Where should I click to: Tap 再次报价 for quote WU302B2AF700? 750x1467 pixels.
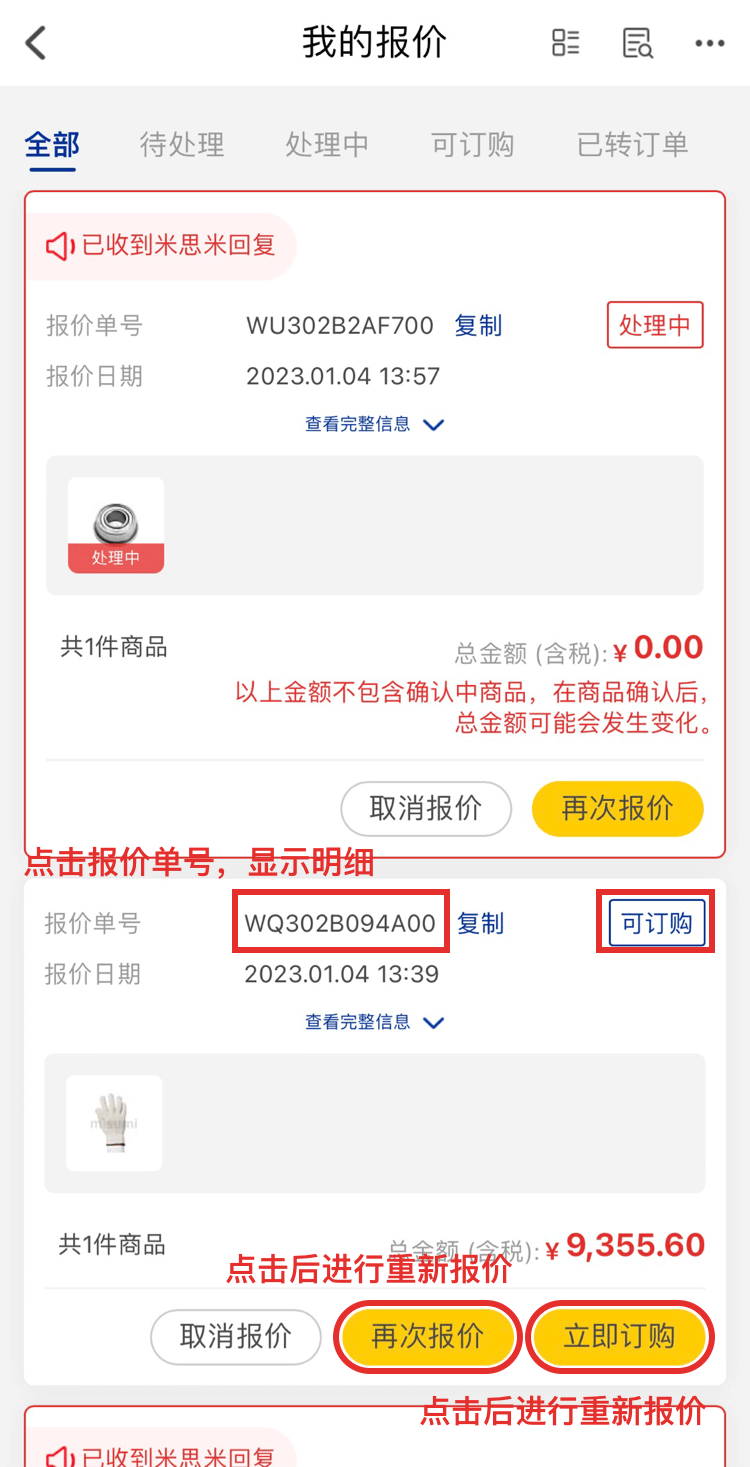617,808
